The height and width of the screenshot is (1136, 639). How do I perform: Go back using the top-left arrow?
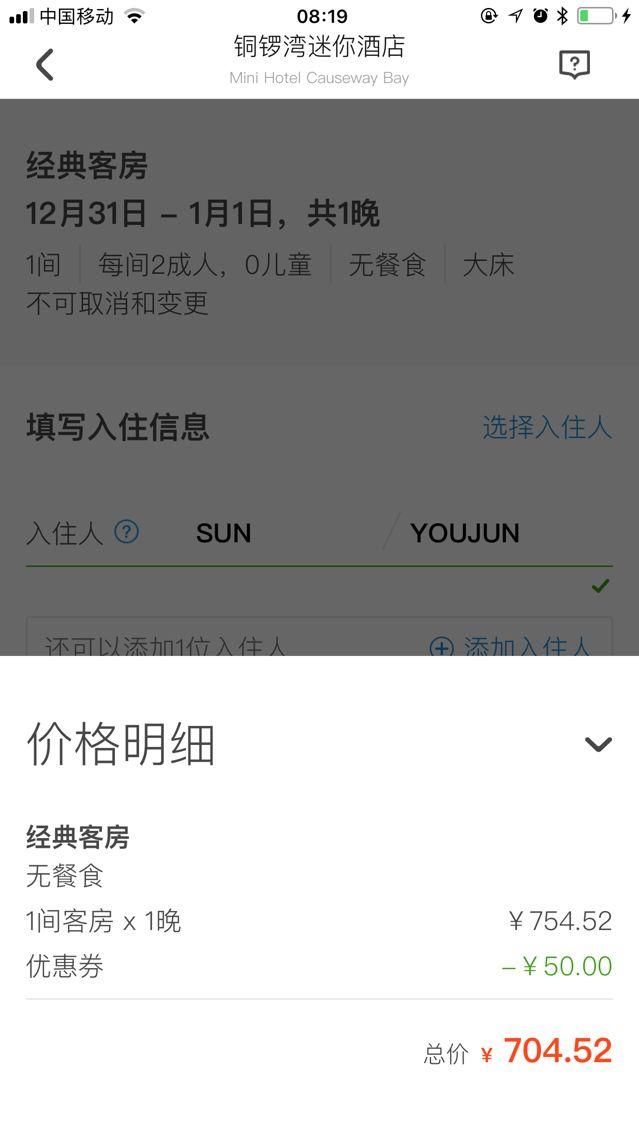click(x=44, y=65)
